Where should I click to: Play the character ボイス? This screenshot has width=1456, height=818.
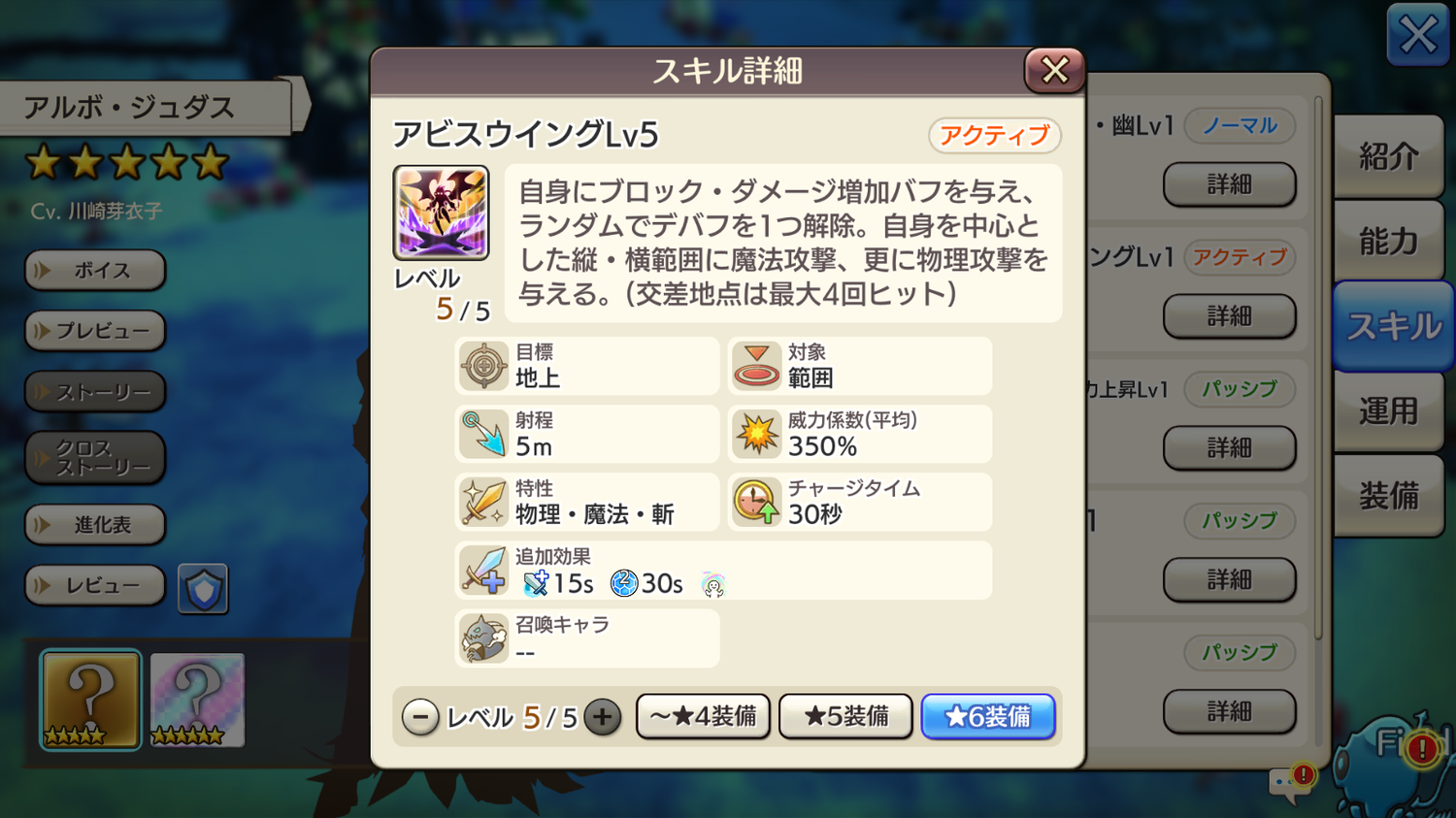[95, 271]
